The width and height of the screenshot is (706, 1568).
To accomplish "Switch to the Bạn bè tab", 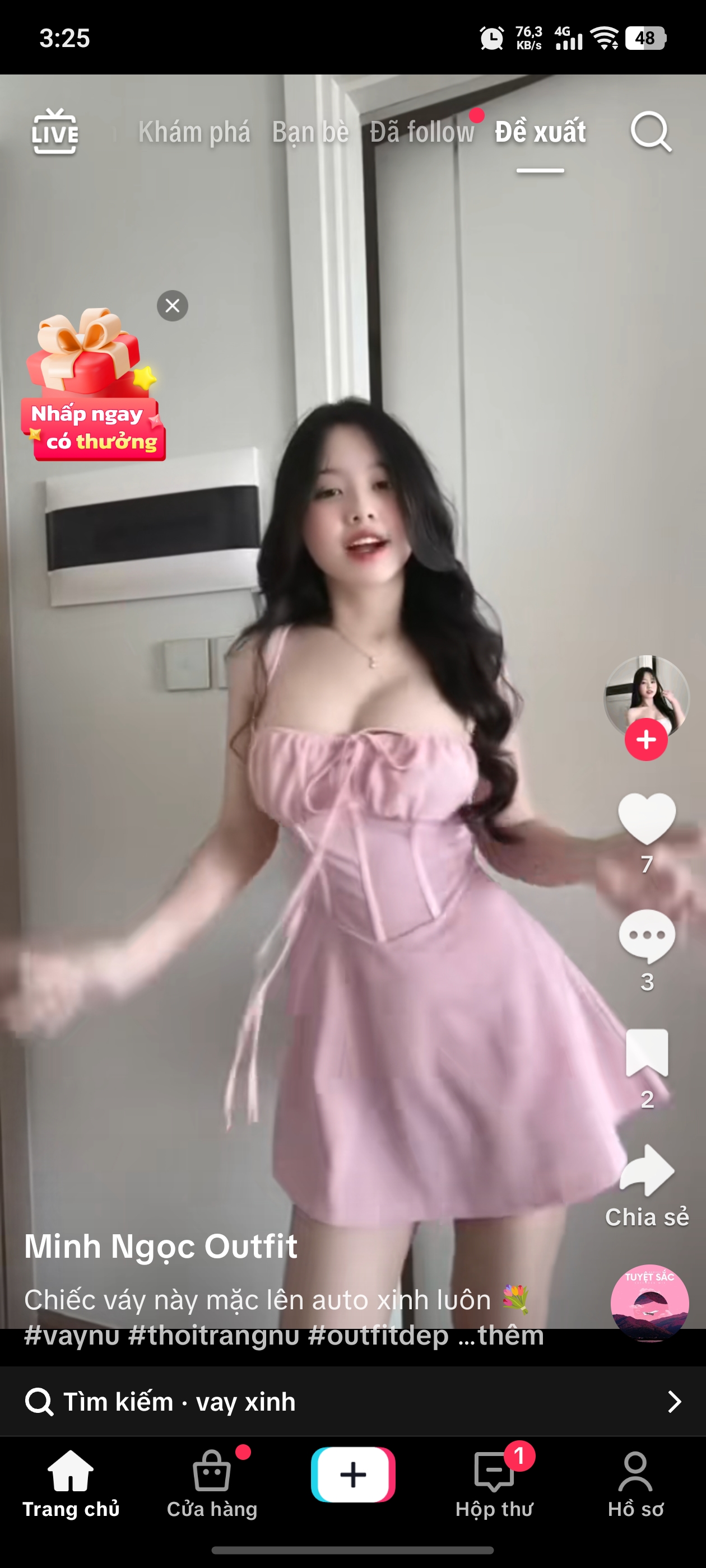I will point(310,132).
